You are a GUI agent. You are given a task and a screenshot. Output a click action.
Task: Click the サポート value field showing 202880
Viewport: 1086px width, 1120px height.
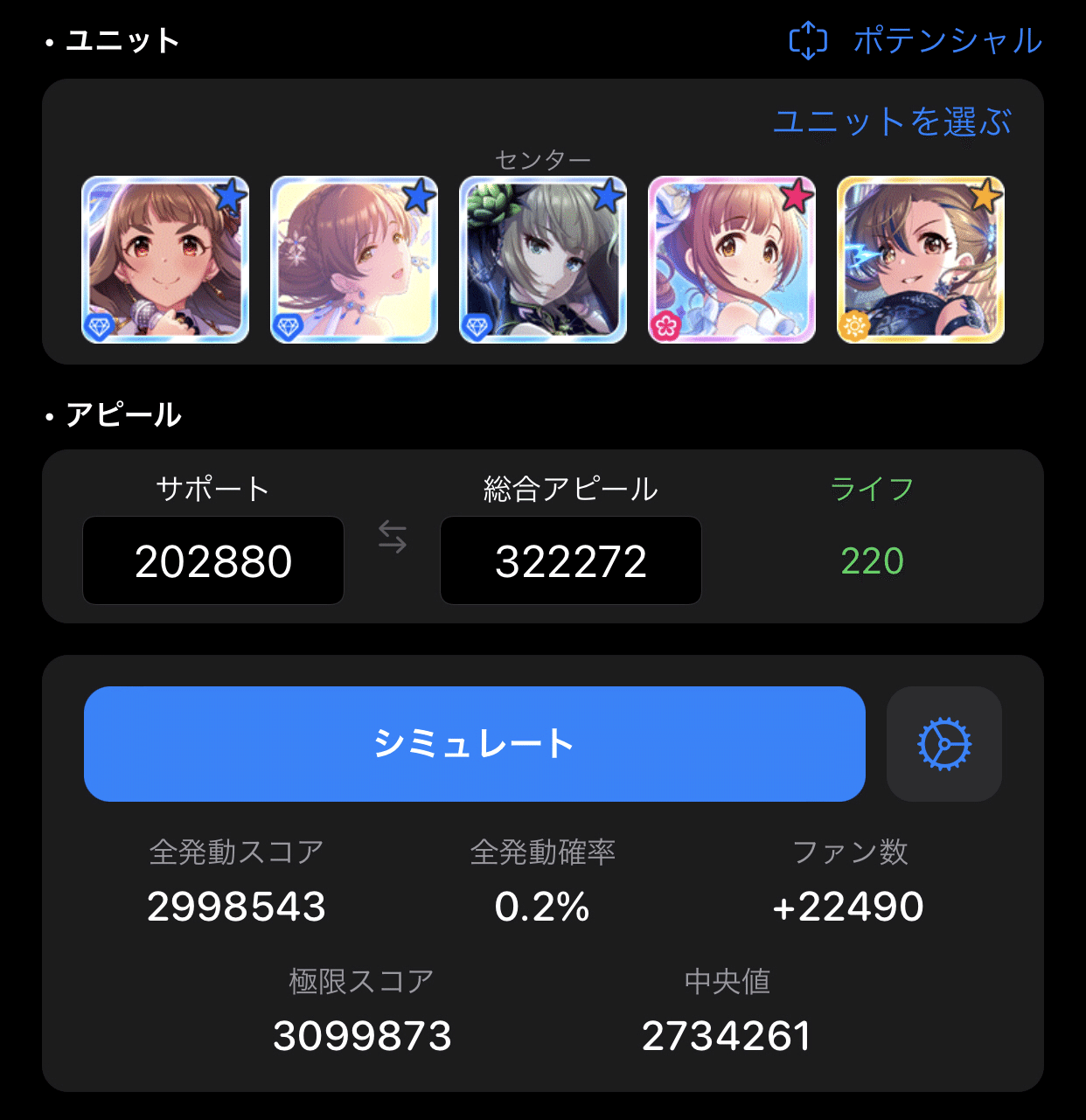(x=212, y=560)
